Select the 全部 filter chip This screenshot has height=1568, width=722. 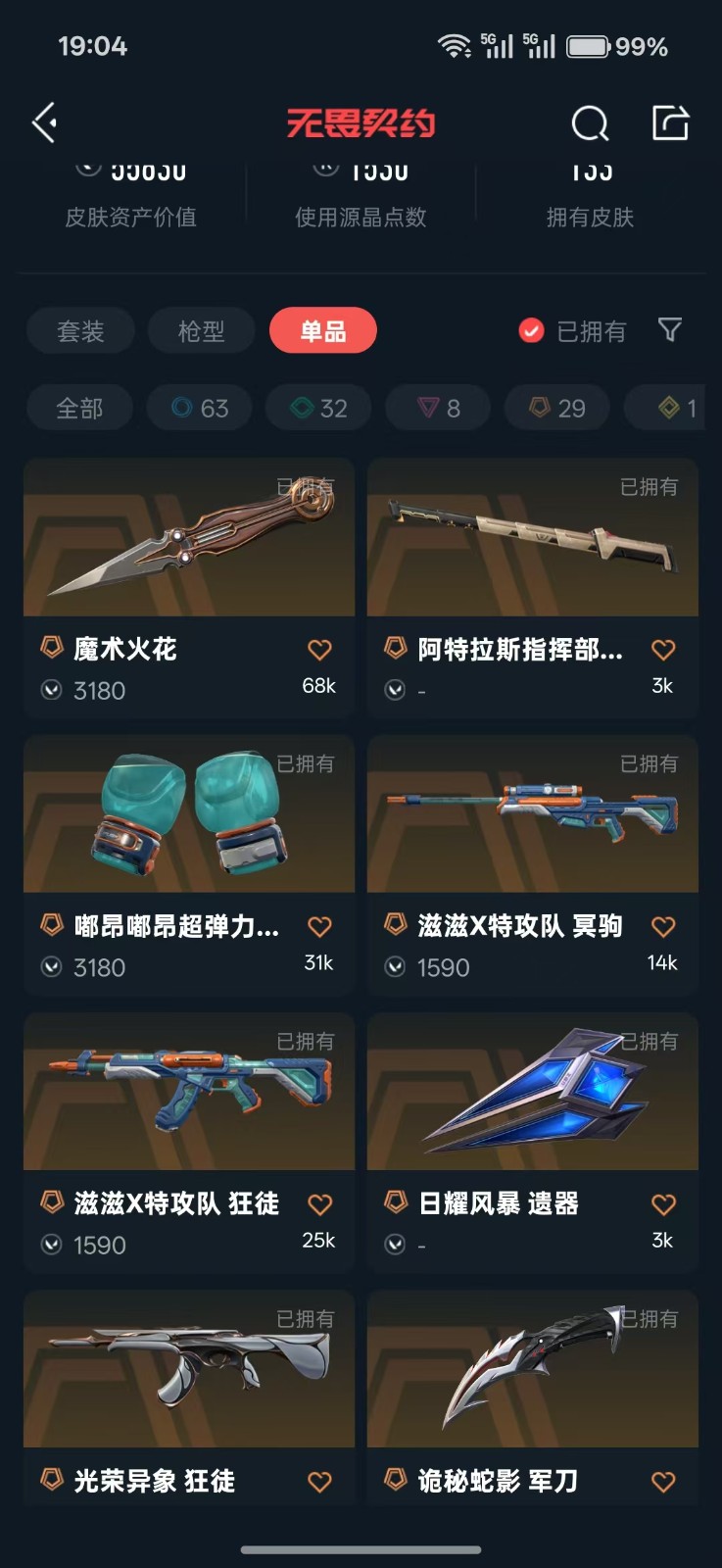pos(79,408)
